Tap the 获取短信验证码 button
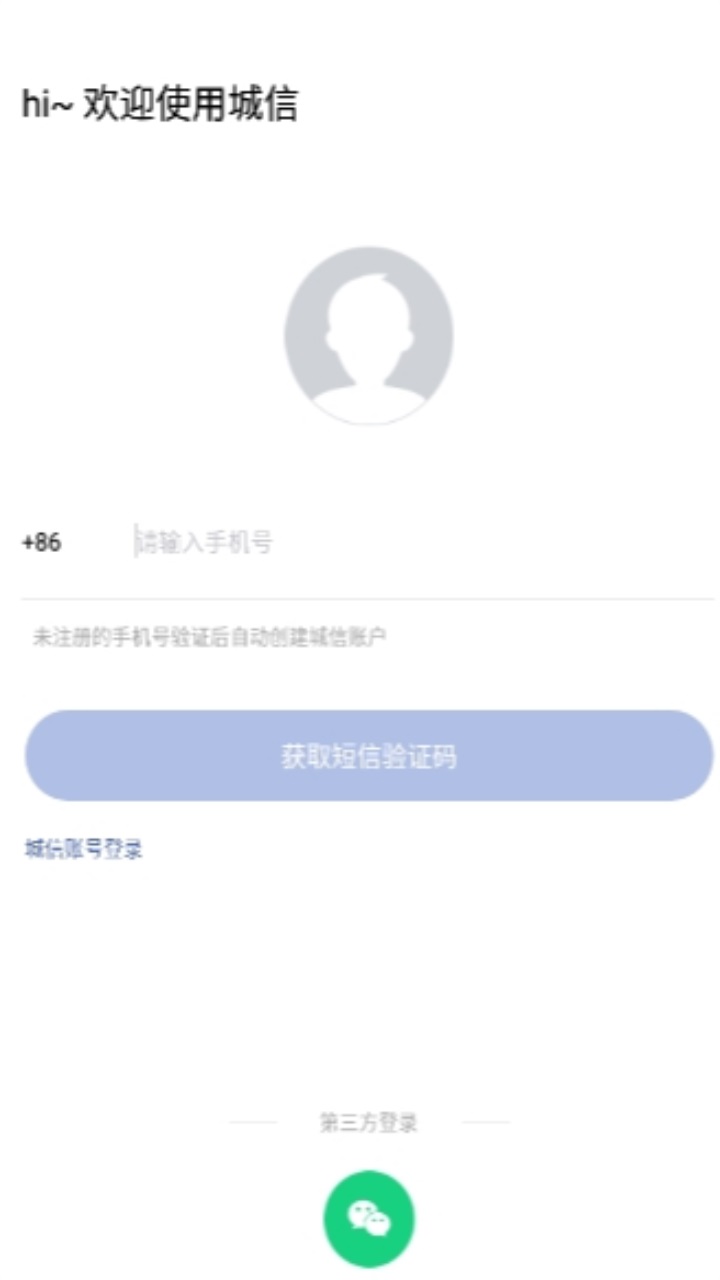Viewport: 720px width, 1280px height. pyautogui.click(x=369, y=756)
